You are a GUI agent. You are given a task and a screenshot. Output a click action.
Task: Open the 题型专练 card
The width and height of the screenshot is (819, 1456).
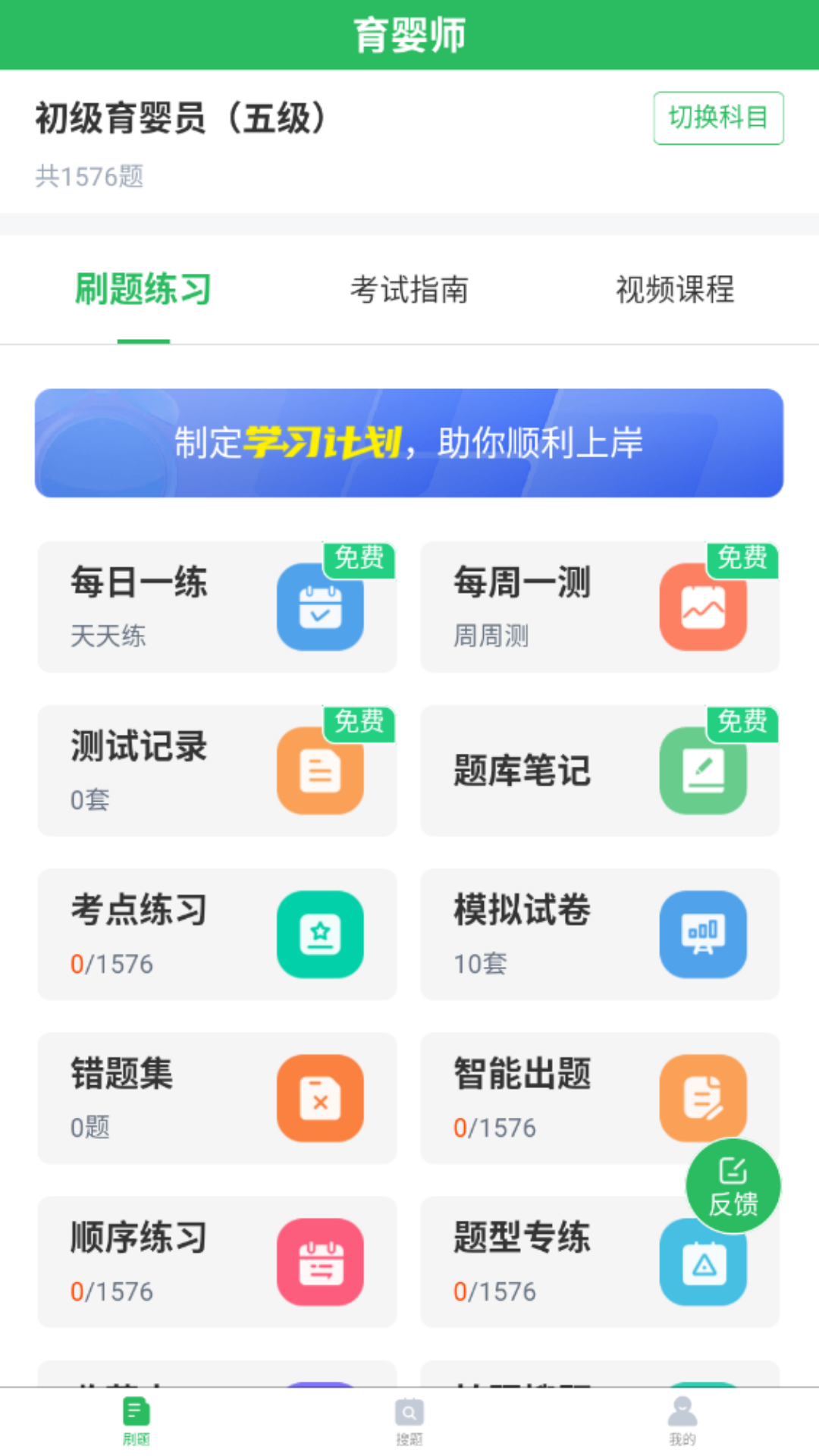point(600,1262)
